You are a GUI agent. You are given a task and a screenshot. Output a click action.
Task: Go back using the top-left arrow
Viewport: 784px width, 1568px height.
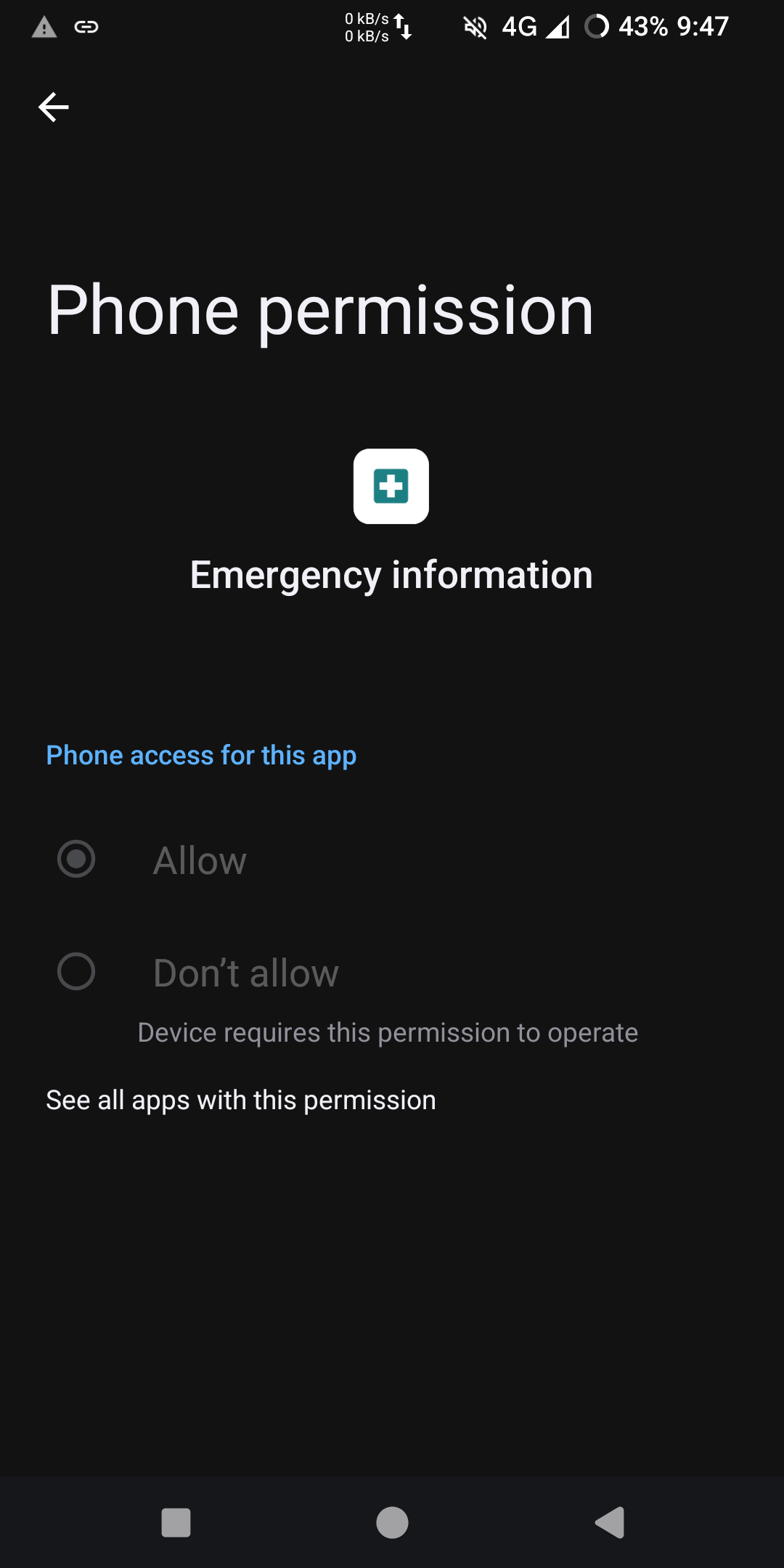(x=54, y=107)
